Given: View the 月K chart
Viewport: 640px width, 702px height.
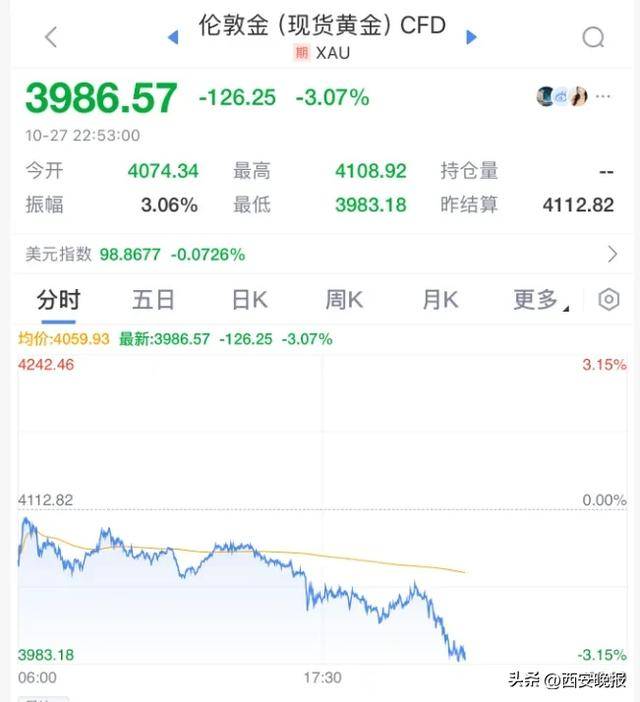Looking at the screenshot, I should point(440,300).
